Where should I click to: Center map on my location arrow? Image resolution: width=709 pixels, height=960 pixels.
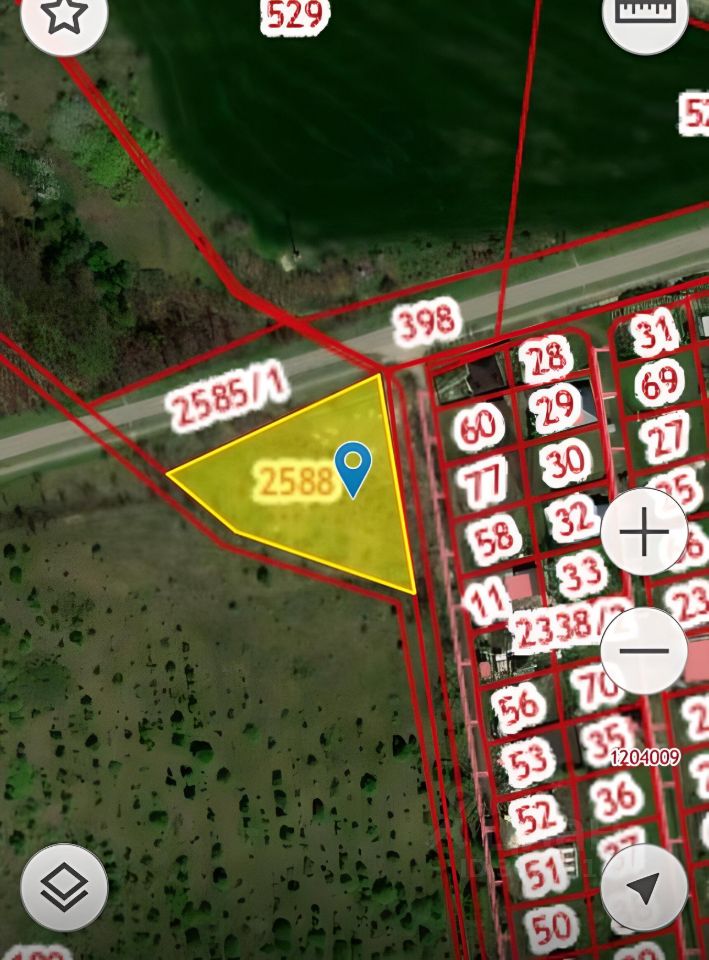point(644,887)
